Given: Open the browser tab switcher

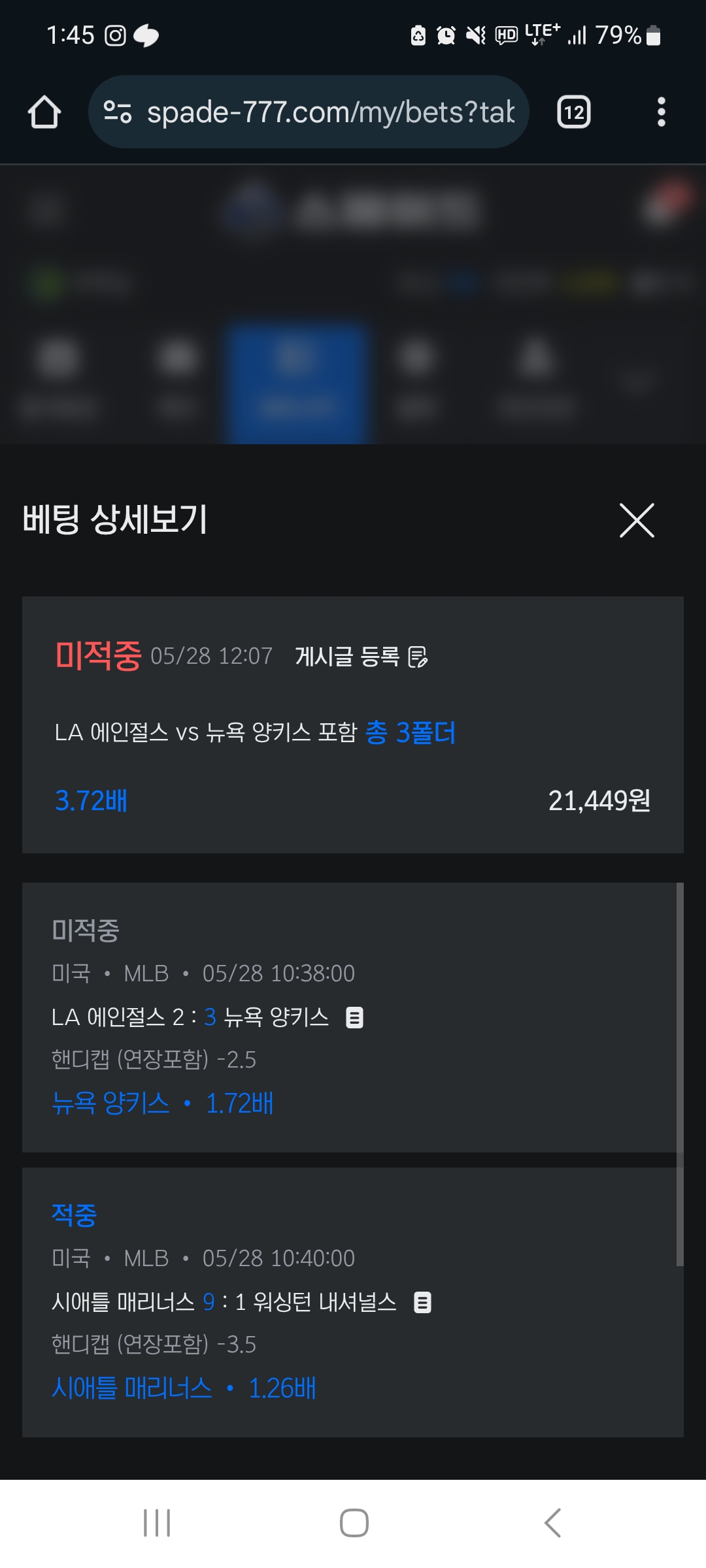Looking at the screenshot, I should click(x=574, y=112).
